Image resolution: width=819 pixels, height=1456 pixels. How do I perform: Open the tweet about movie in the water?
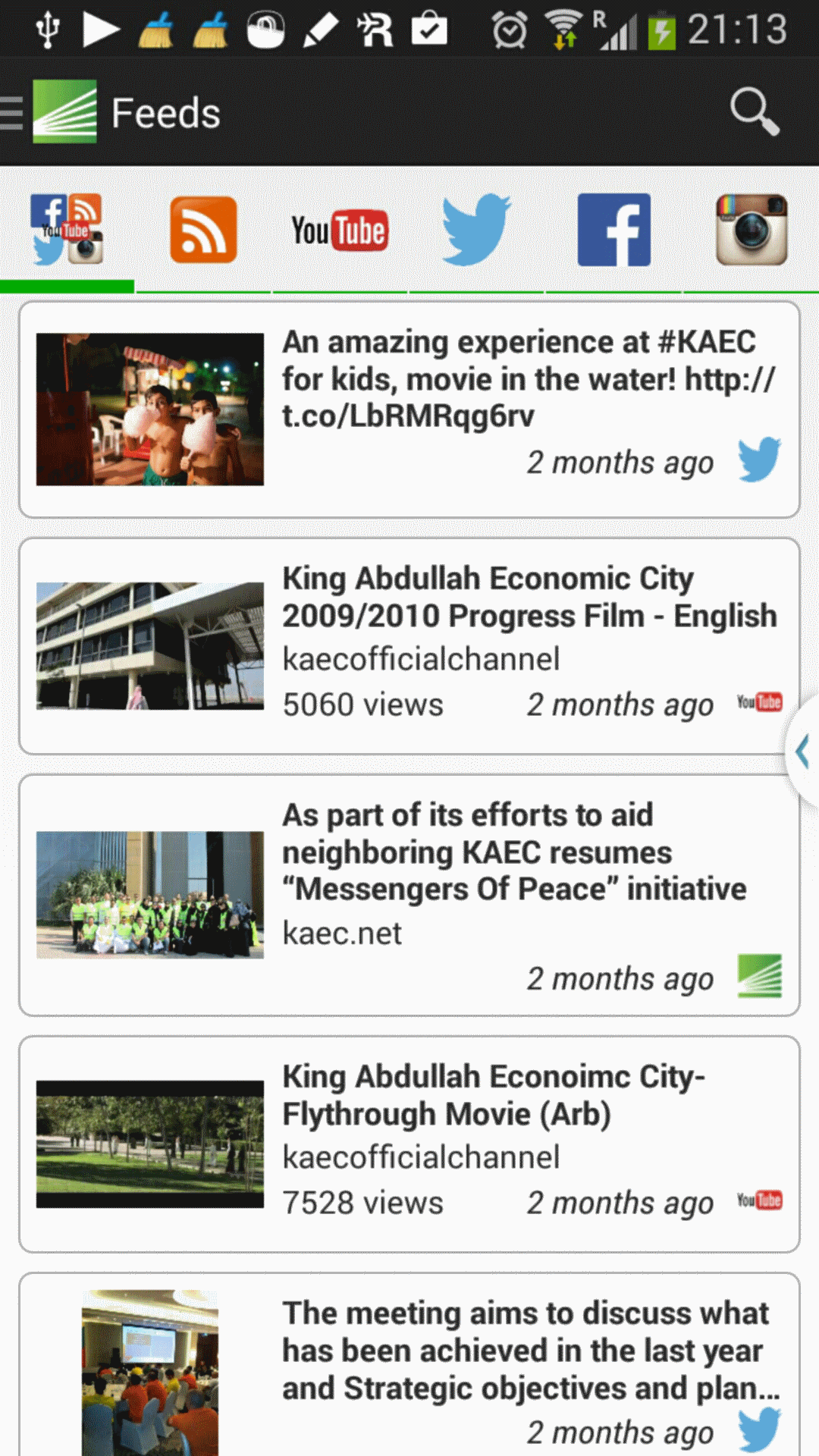point(409,409)
